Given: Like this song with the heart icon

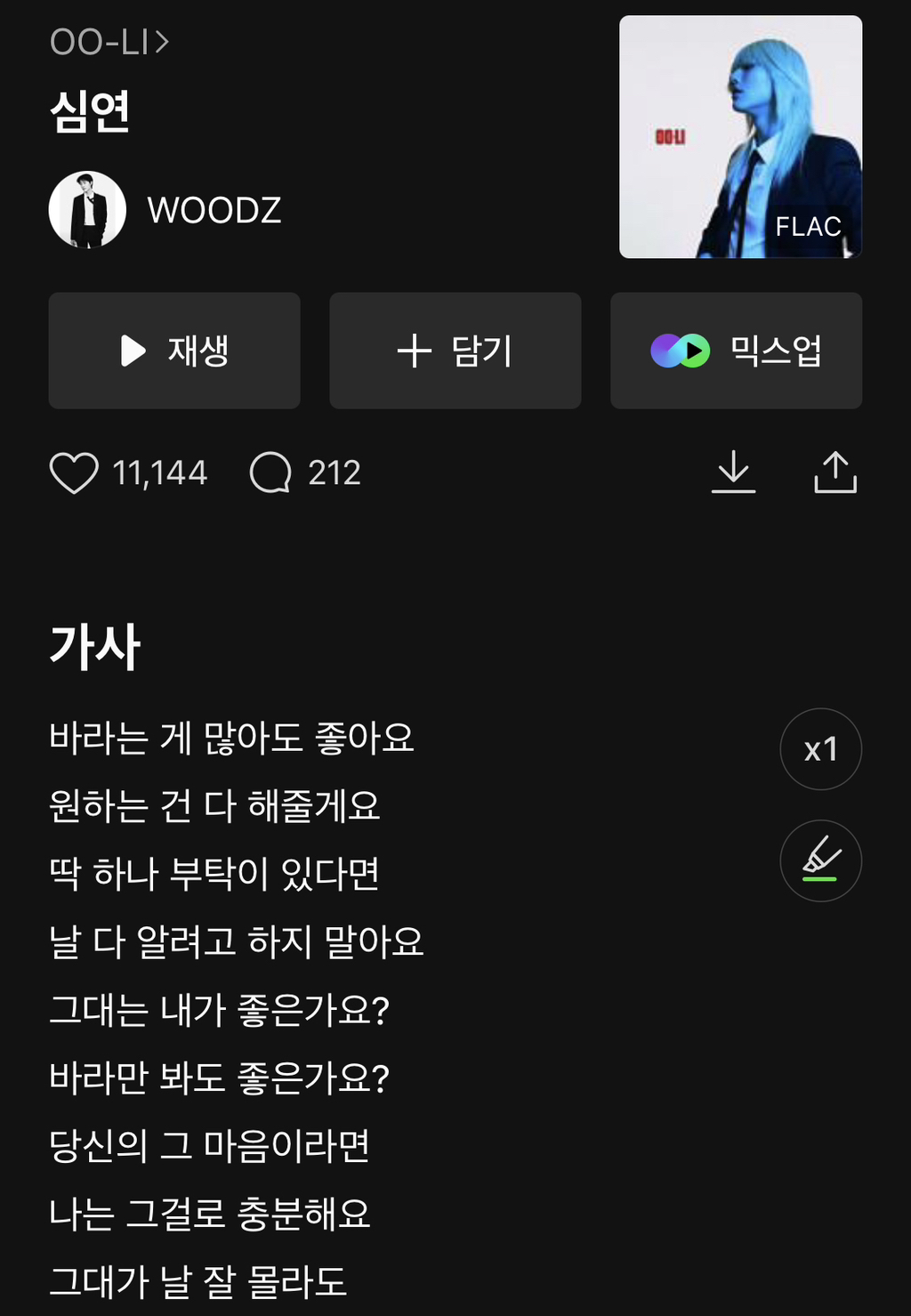Looking at the screenshot, I should 74,472.
